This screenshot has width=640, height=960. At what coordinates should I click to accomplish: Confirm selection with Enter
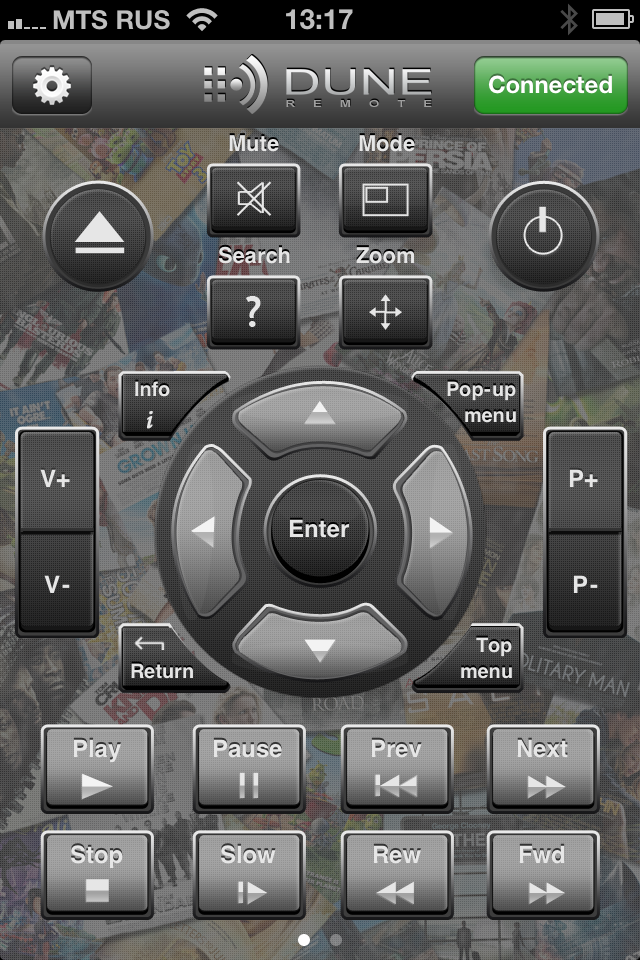(319, 529)
